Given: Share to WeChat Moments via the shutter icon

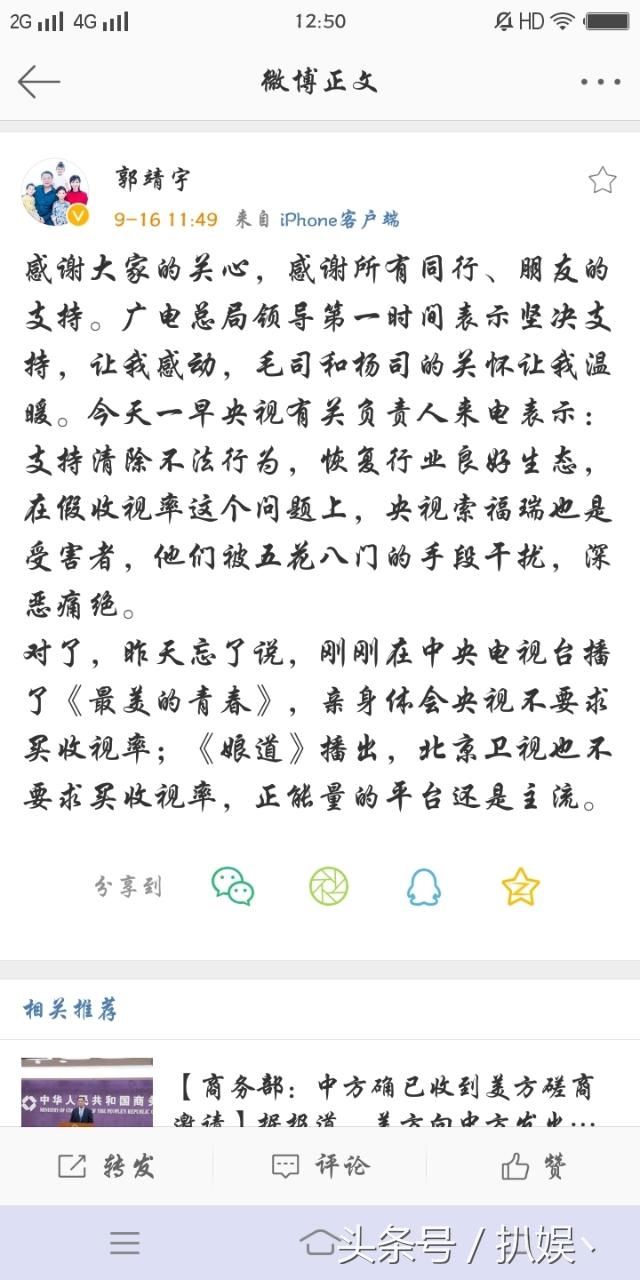Looking at the screenshot, I should 328,886.
